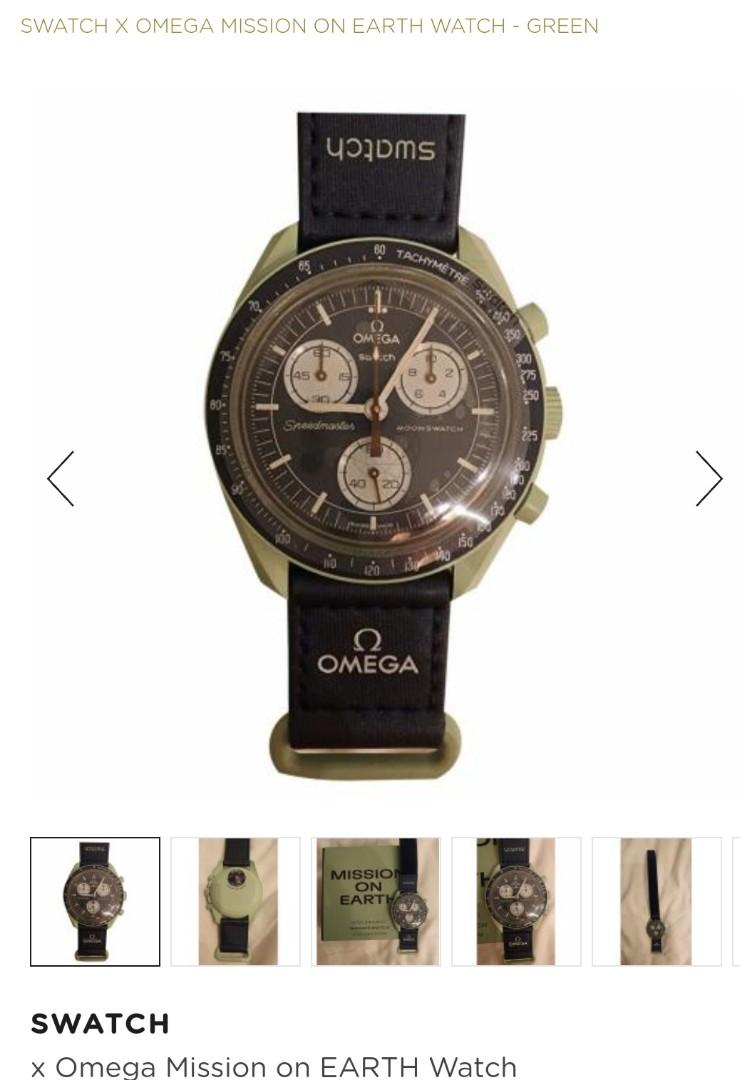Image resolution: width=752 pixels, height=1080 pixels.
Task: Select the Mission on Earth booklet thumbnail
Action: (x=375, y=901)
